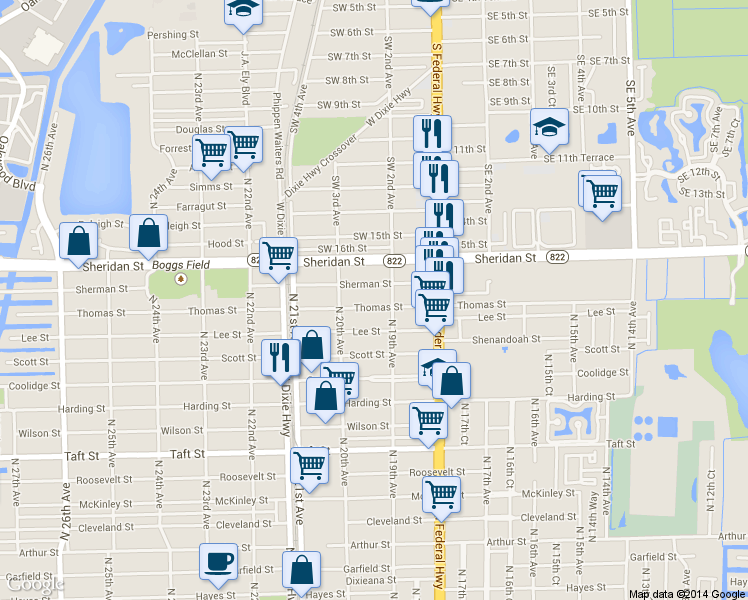Open the shopping cart marker on Taft St
This screenshot has width=748, height=600.
[x=310, y=466]
